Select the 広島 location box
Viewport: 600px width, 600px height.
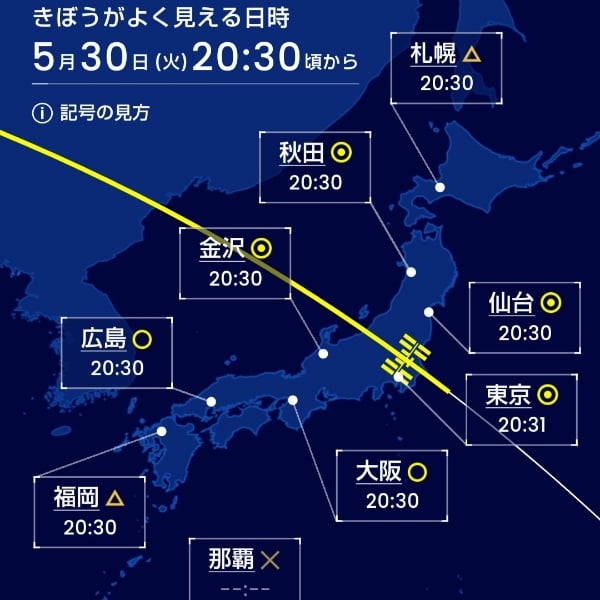click(117, 353)
